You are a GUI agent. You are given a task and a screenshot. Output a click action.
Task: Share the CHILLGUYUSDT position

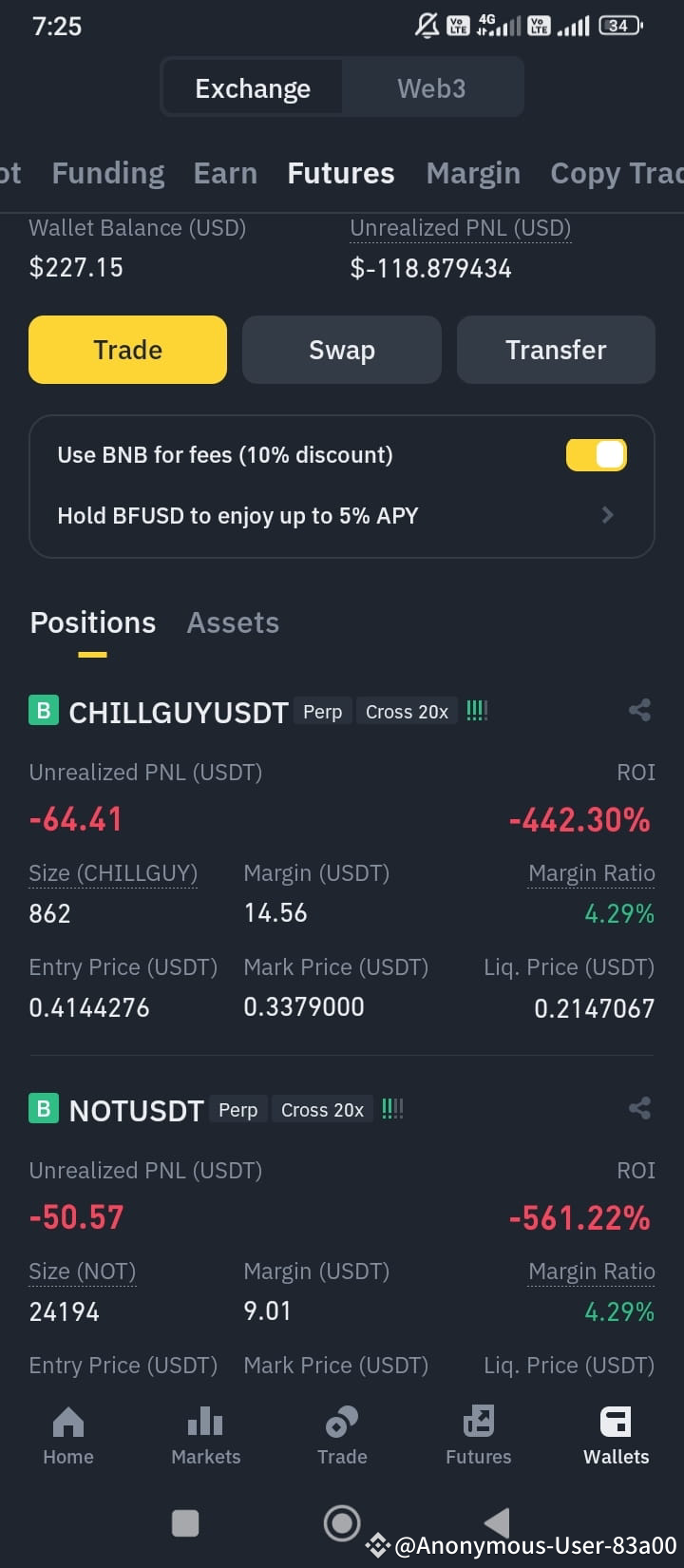click(639, 709)
